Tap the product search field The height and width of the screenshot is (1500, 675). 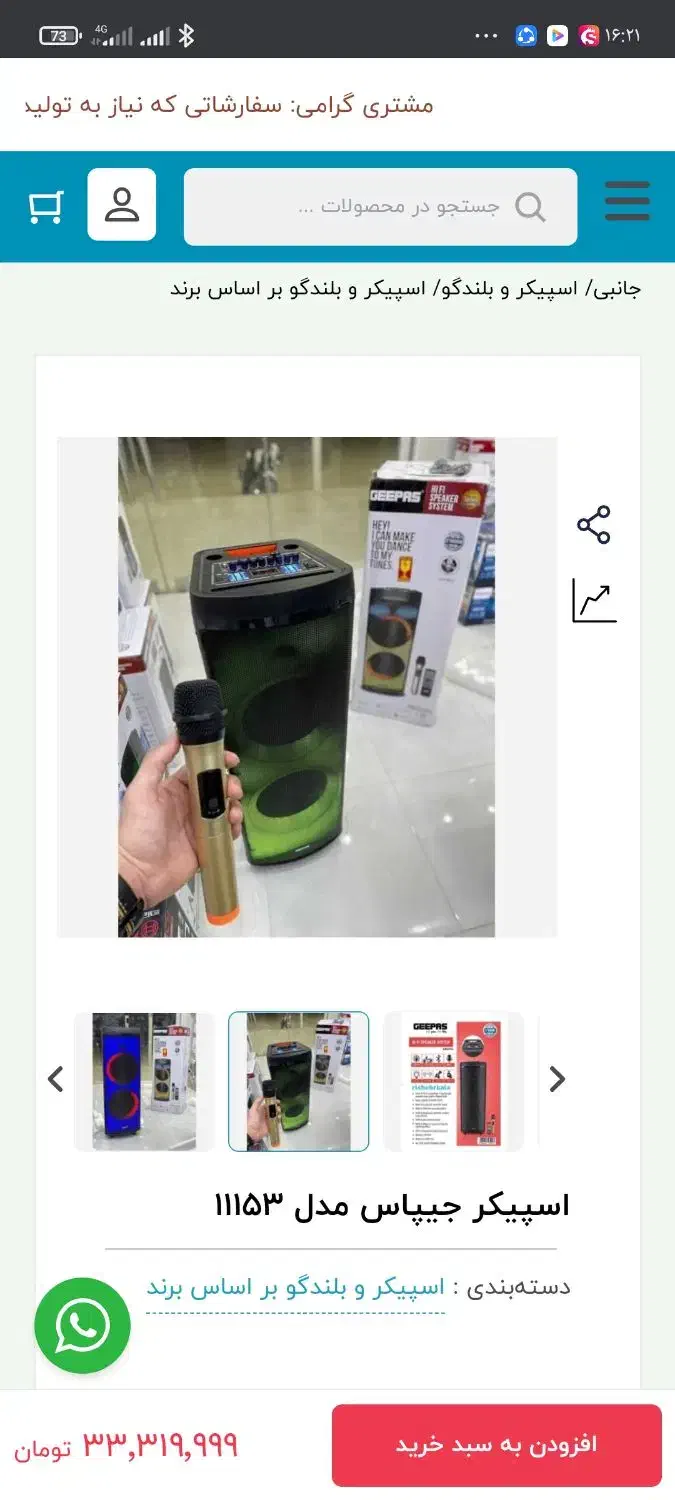[x=380, y=207]
